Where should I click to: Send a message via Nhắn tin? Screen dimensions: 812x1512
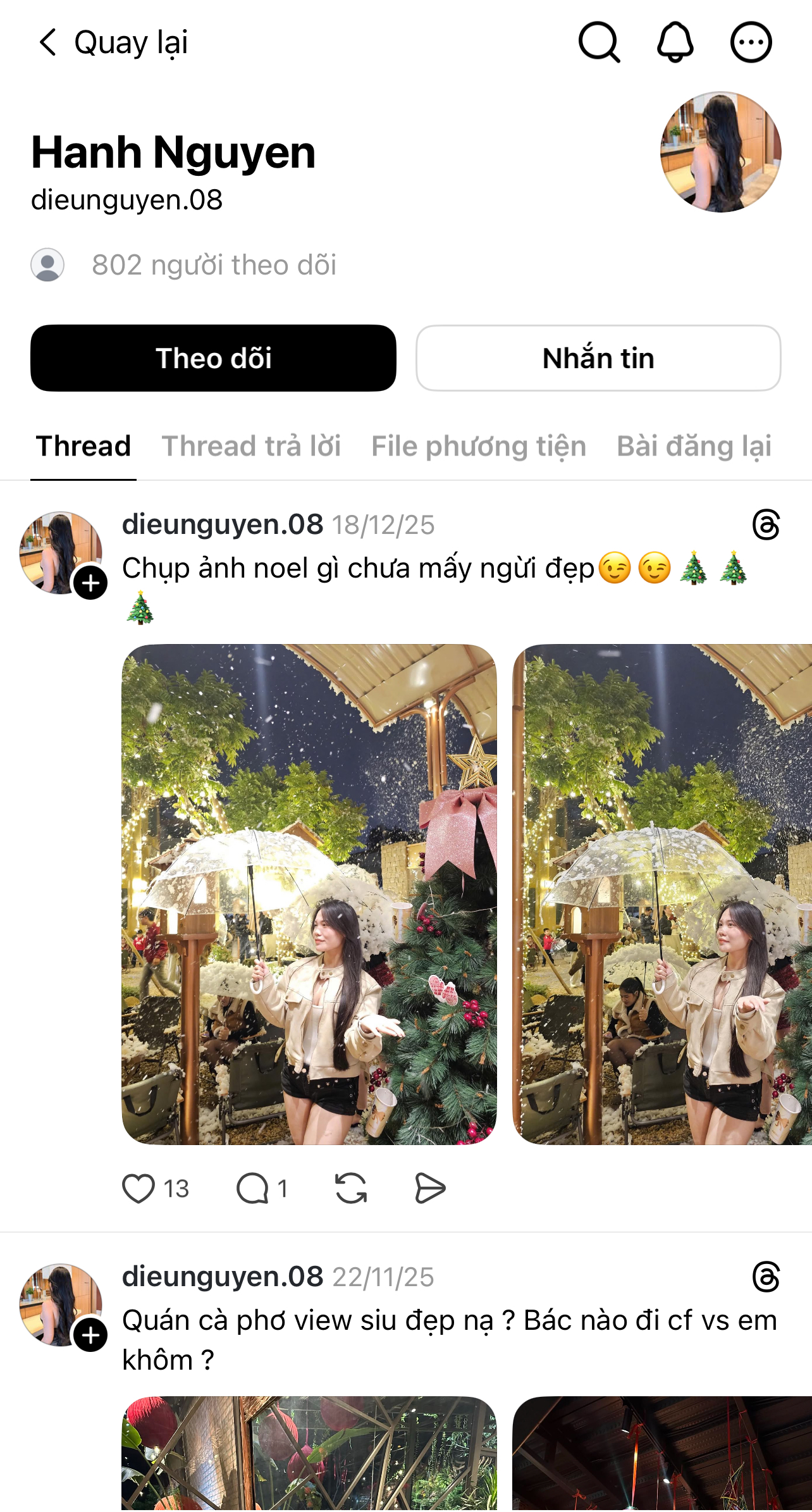[598, 358]
